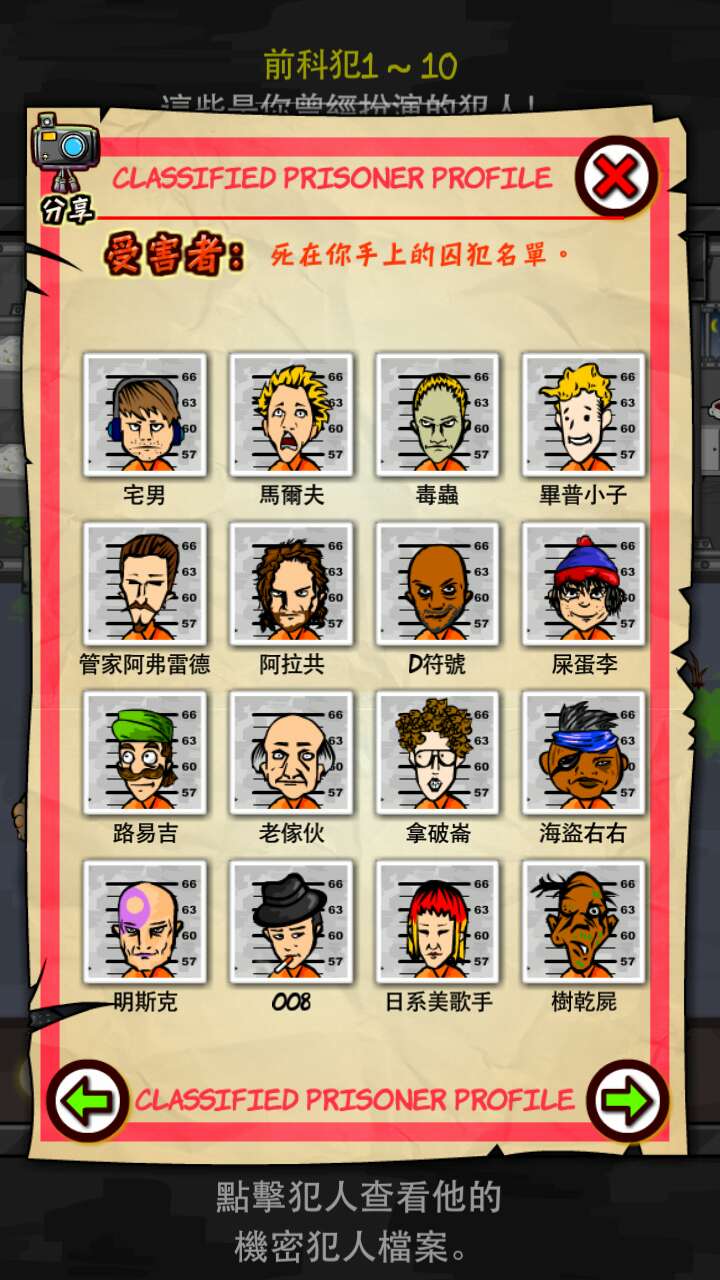Viewport: 720px width, 1280px height.
Task: Select prisoner 阿拉共
Action: point(291,584)
